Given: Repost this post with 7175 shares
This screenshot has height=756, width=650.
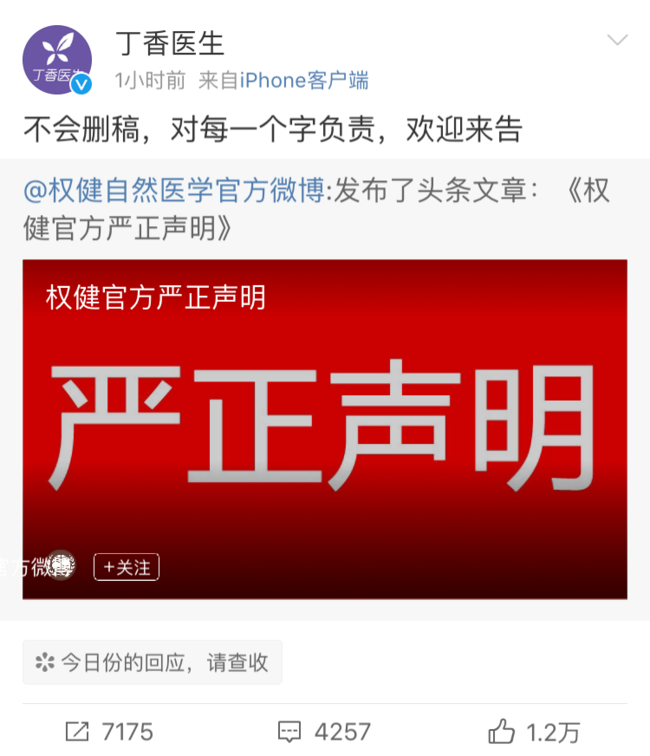Looking at the screenshot, I should [110, 732].
